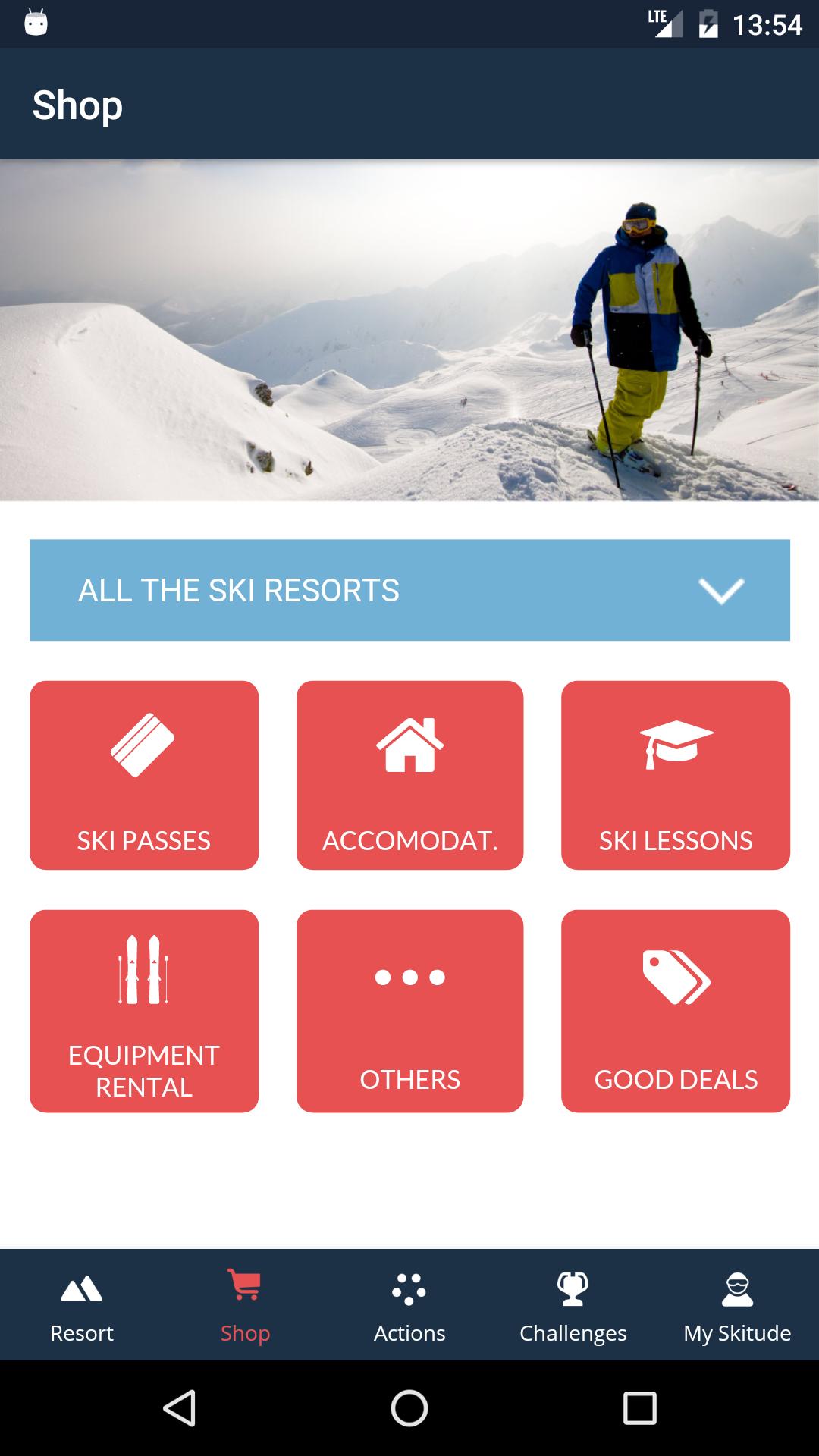
Task: Browse Accomodat. offers
Action: (x=409, y=775)
